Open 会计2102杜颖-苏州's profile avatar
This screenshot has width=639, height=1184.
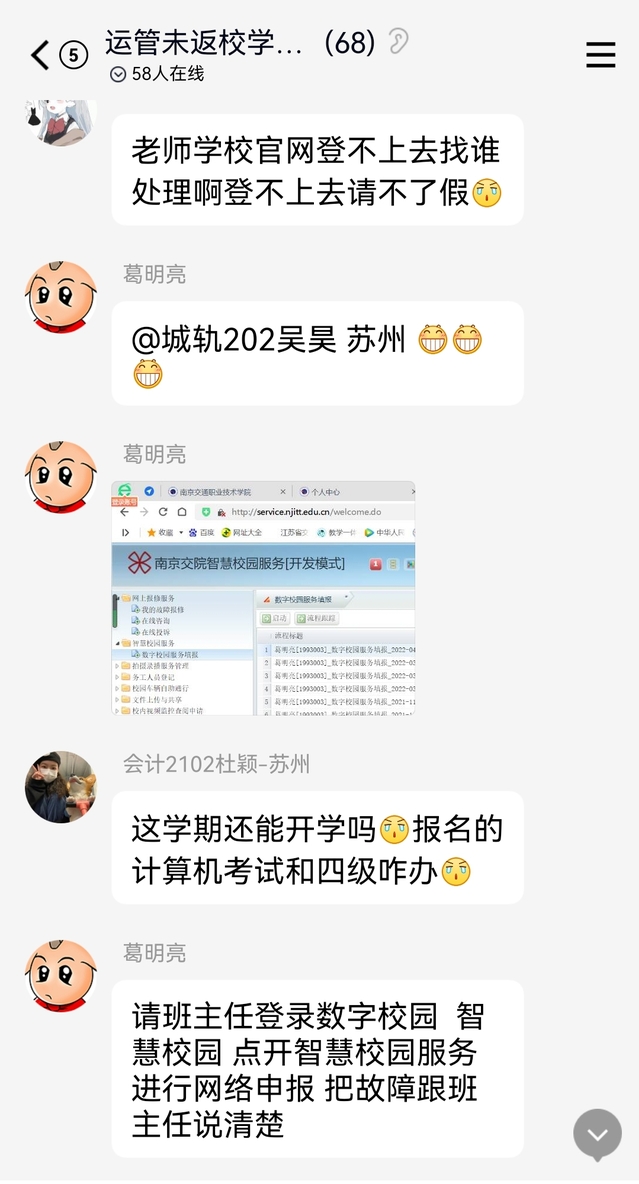coord(61,787)
